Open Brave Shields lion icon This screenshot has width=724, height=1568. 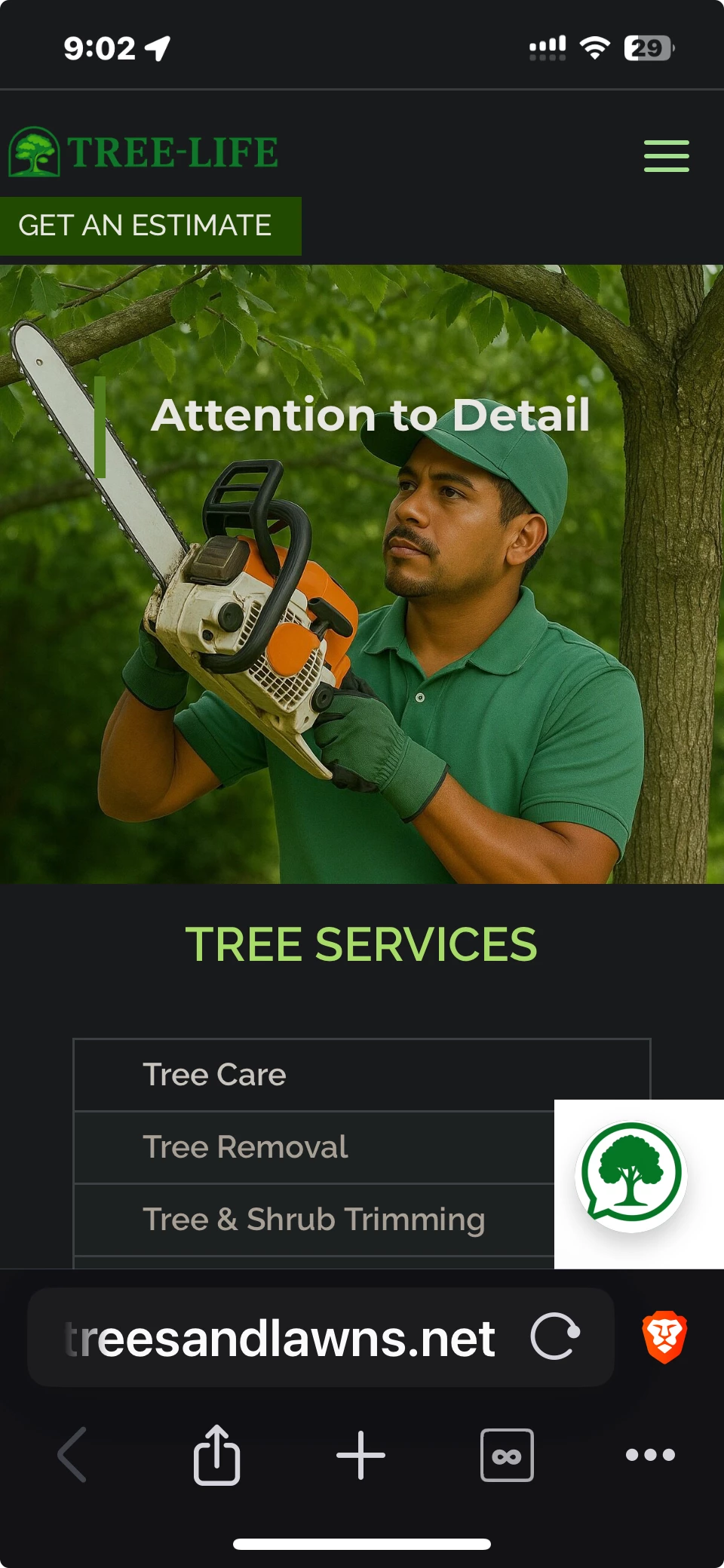[664, 1337]
